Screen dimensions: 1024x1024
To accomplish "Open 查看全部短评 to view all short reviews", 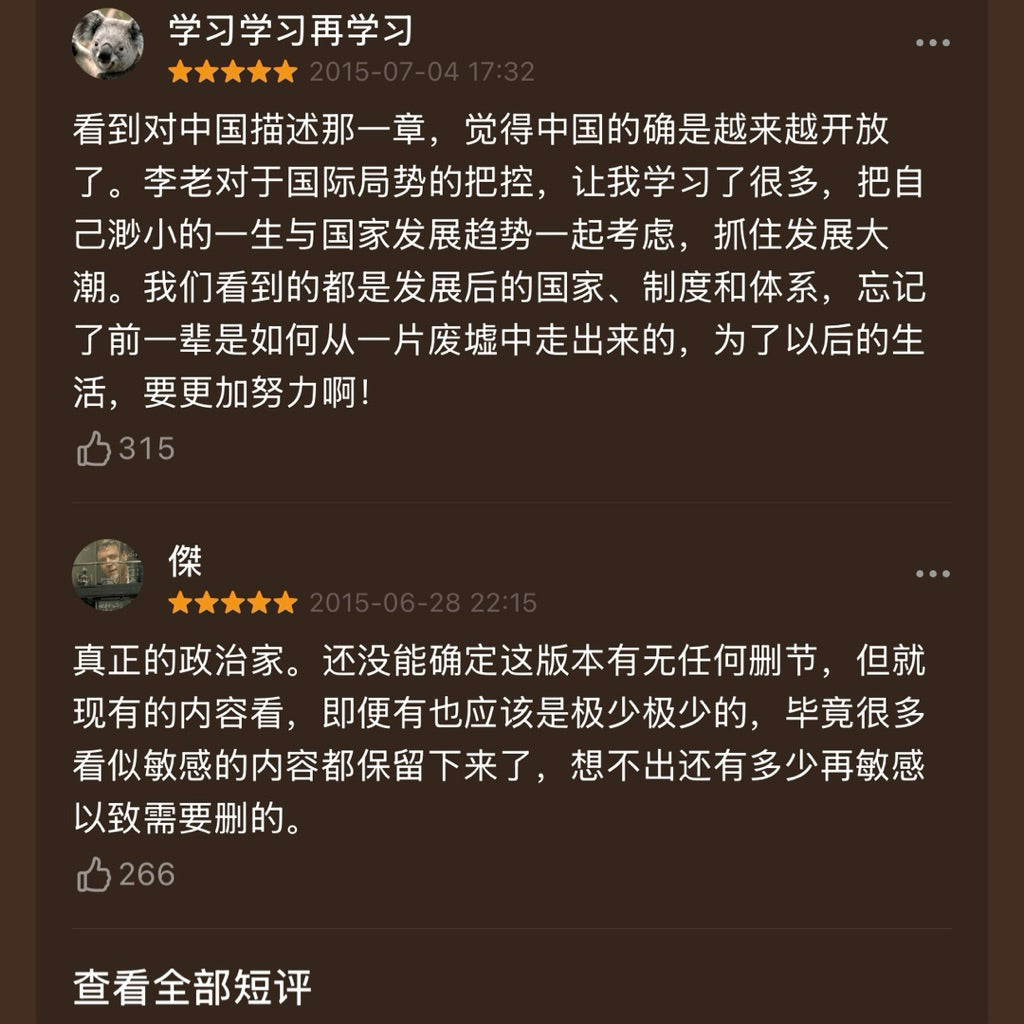I will click(192, 987).
